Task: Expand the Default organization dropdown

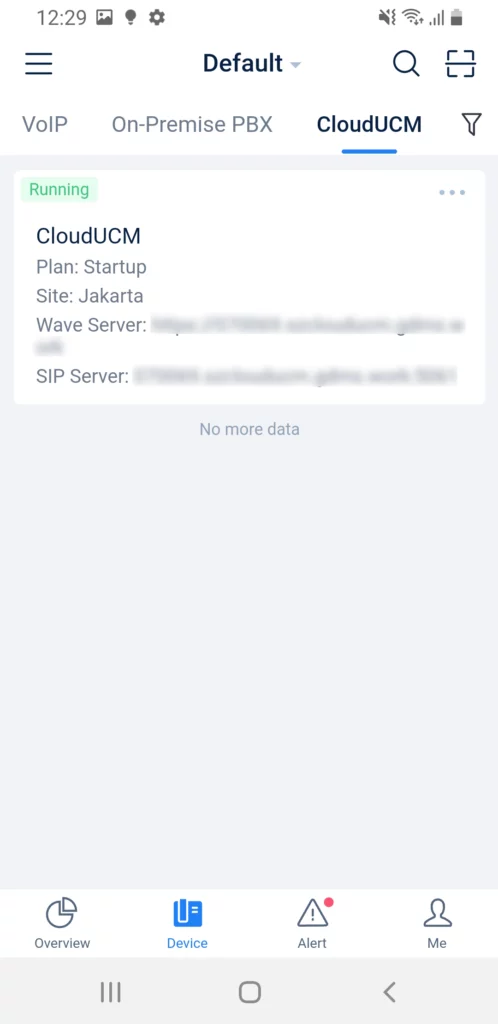Action: [252, 63]
